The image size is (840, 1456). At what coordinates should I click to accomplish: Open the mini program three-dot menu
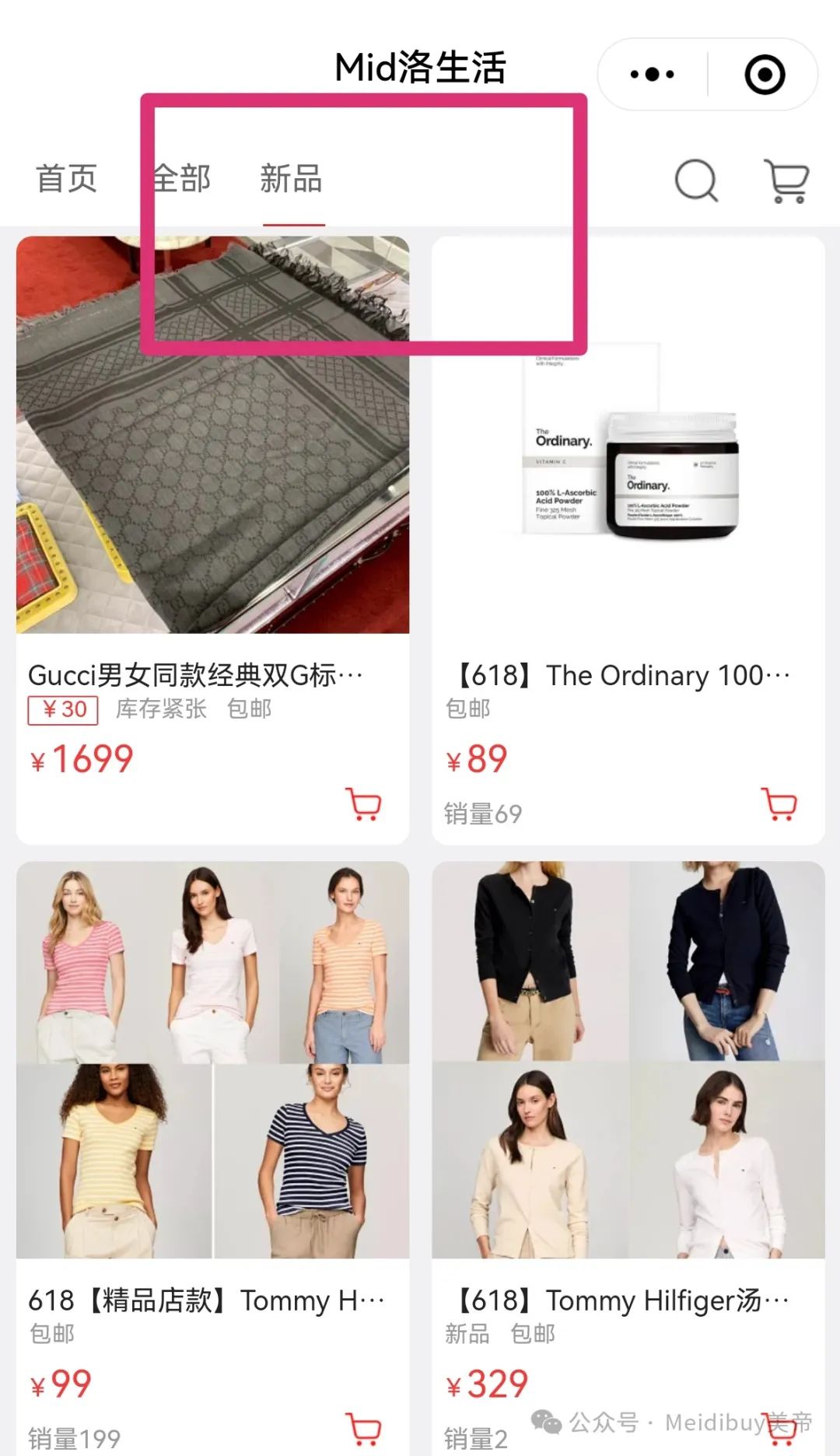pyautogui.click(x=653, y=75)
